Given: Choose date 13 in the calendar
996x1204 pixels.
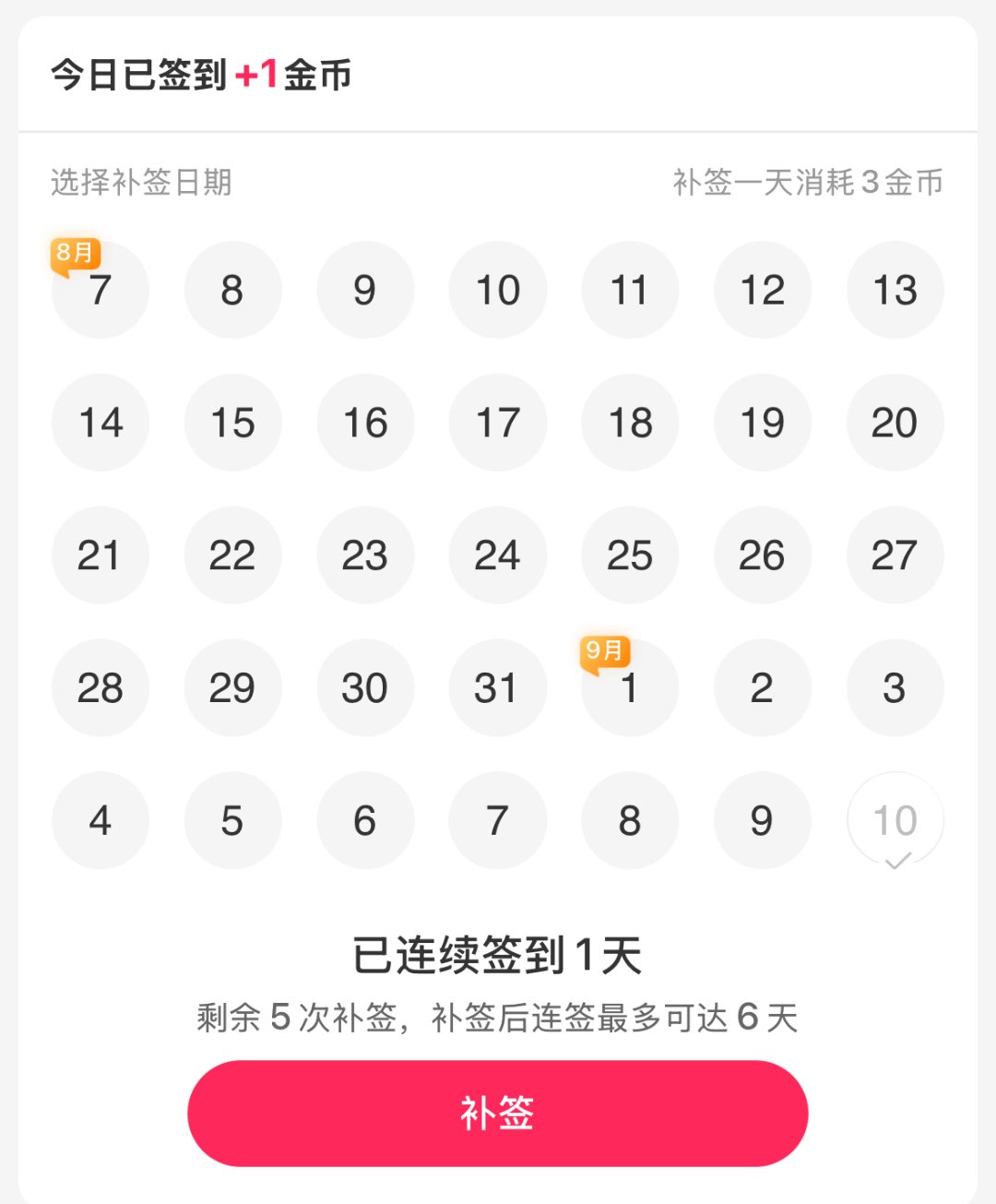Looking at the screenshot, I should point(895,290).
